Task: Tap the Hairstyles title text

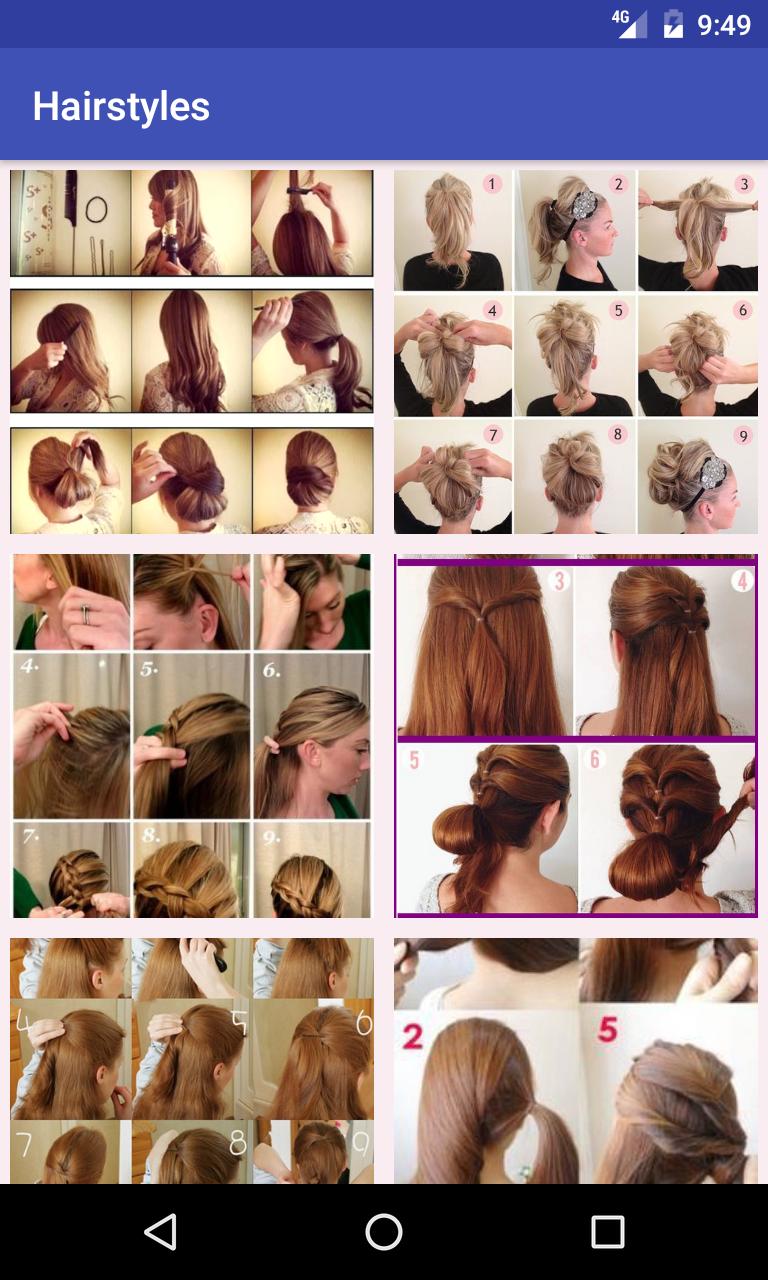Action: coord(122,104)
